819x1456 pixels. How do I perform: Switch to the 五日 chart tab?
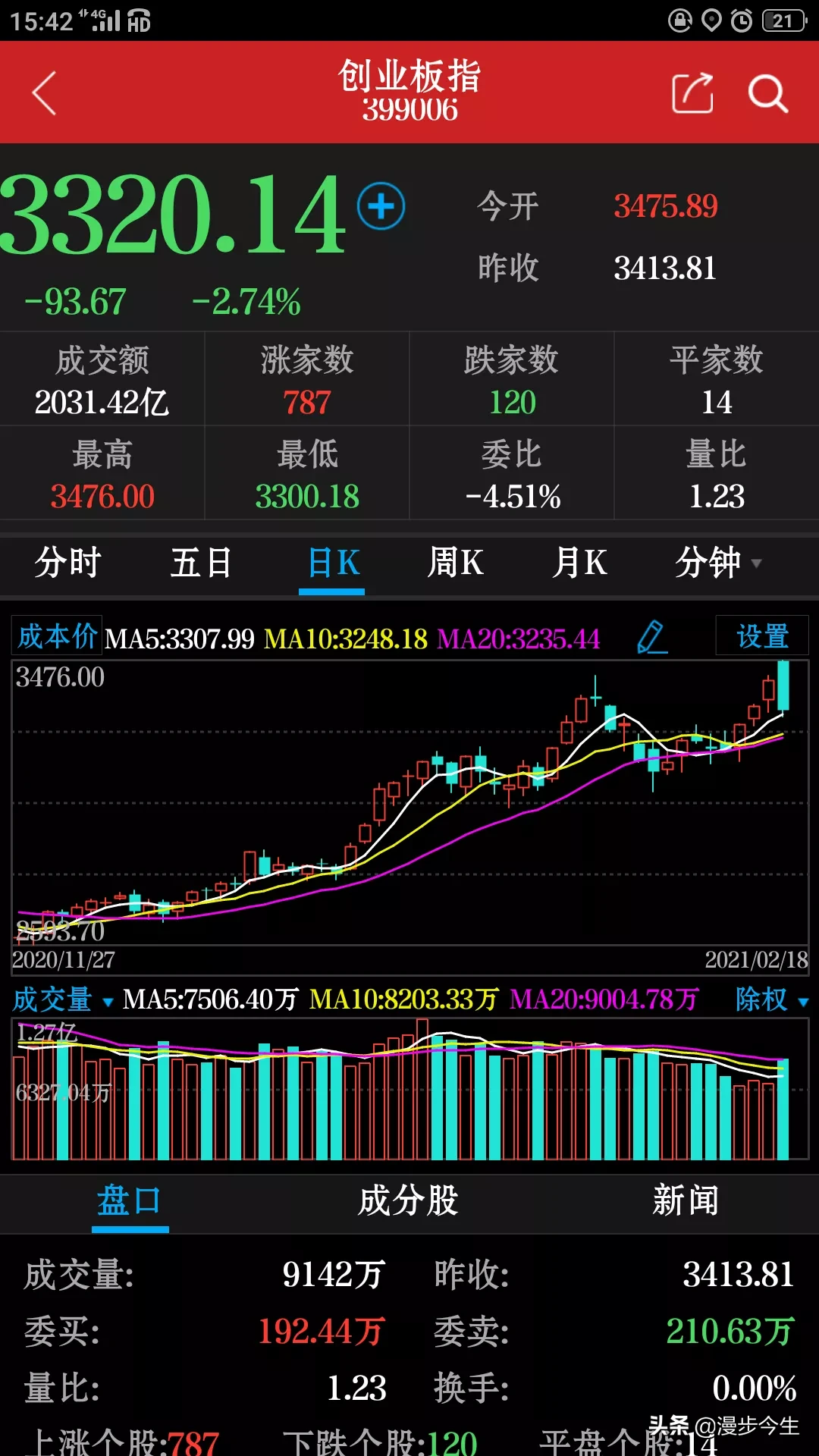point(201,563)
